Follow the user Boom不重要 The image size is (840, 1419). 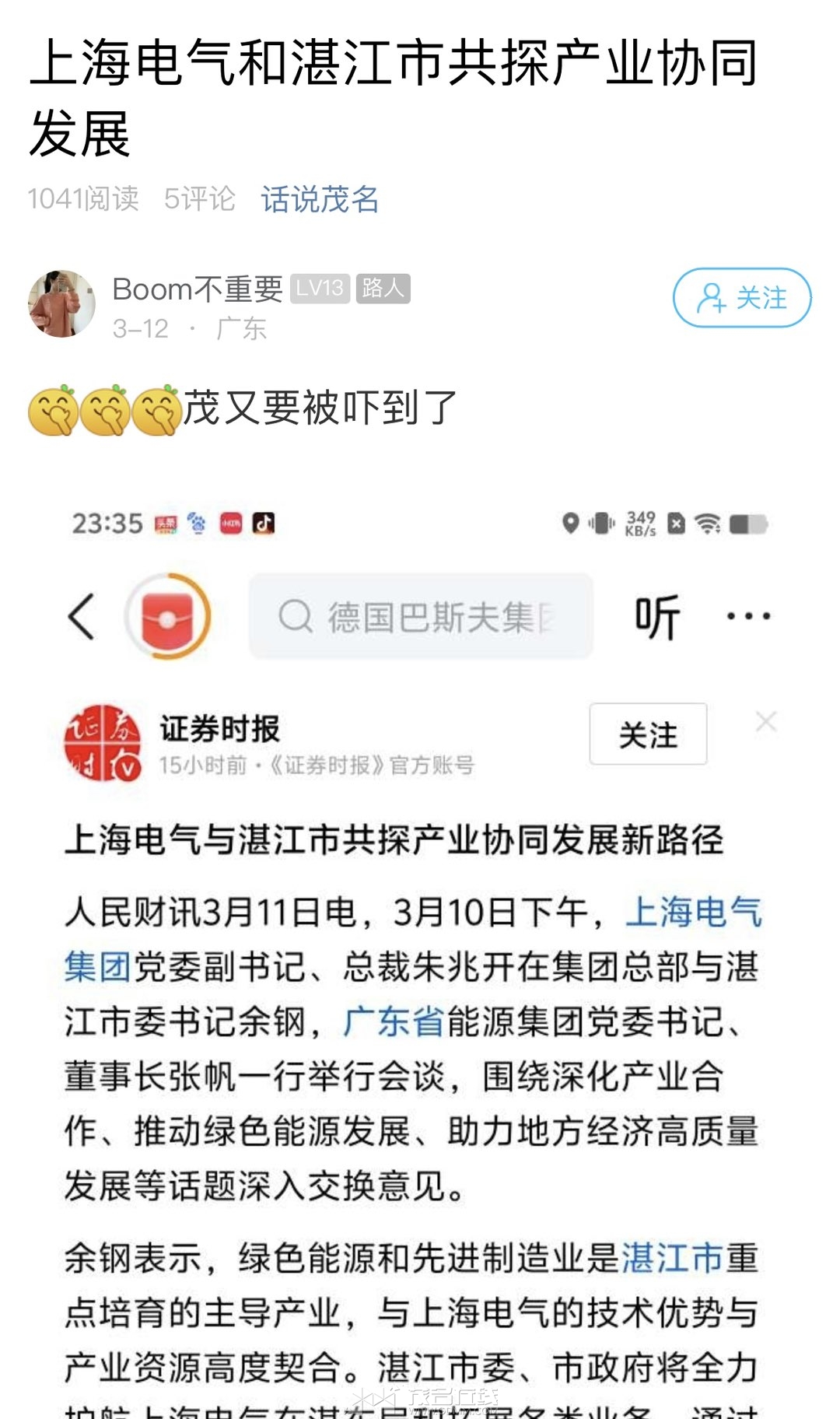pos(741,298)
